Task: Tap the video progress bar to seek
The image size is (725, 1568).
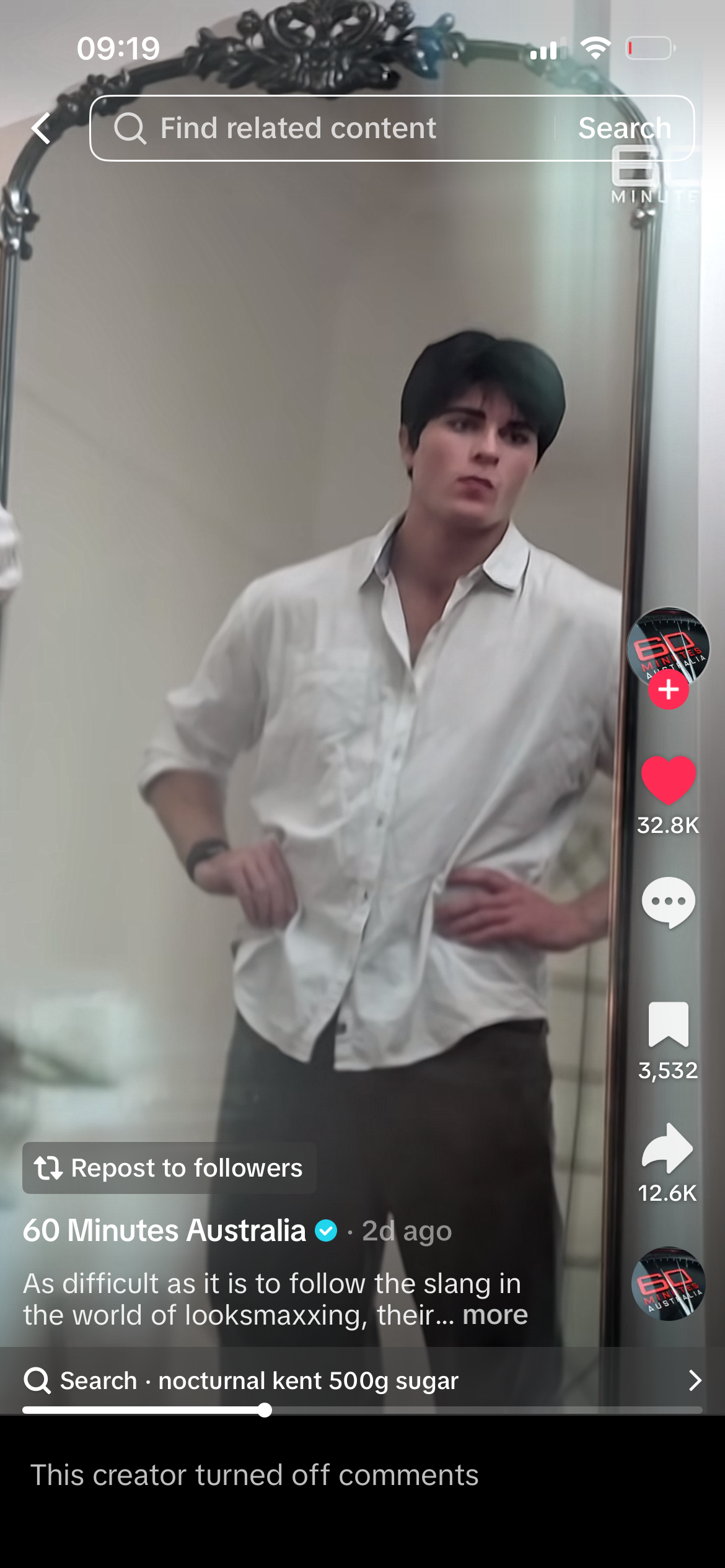Action: [x=362, y=1410]
